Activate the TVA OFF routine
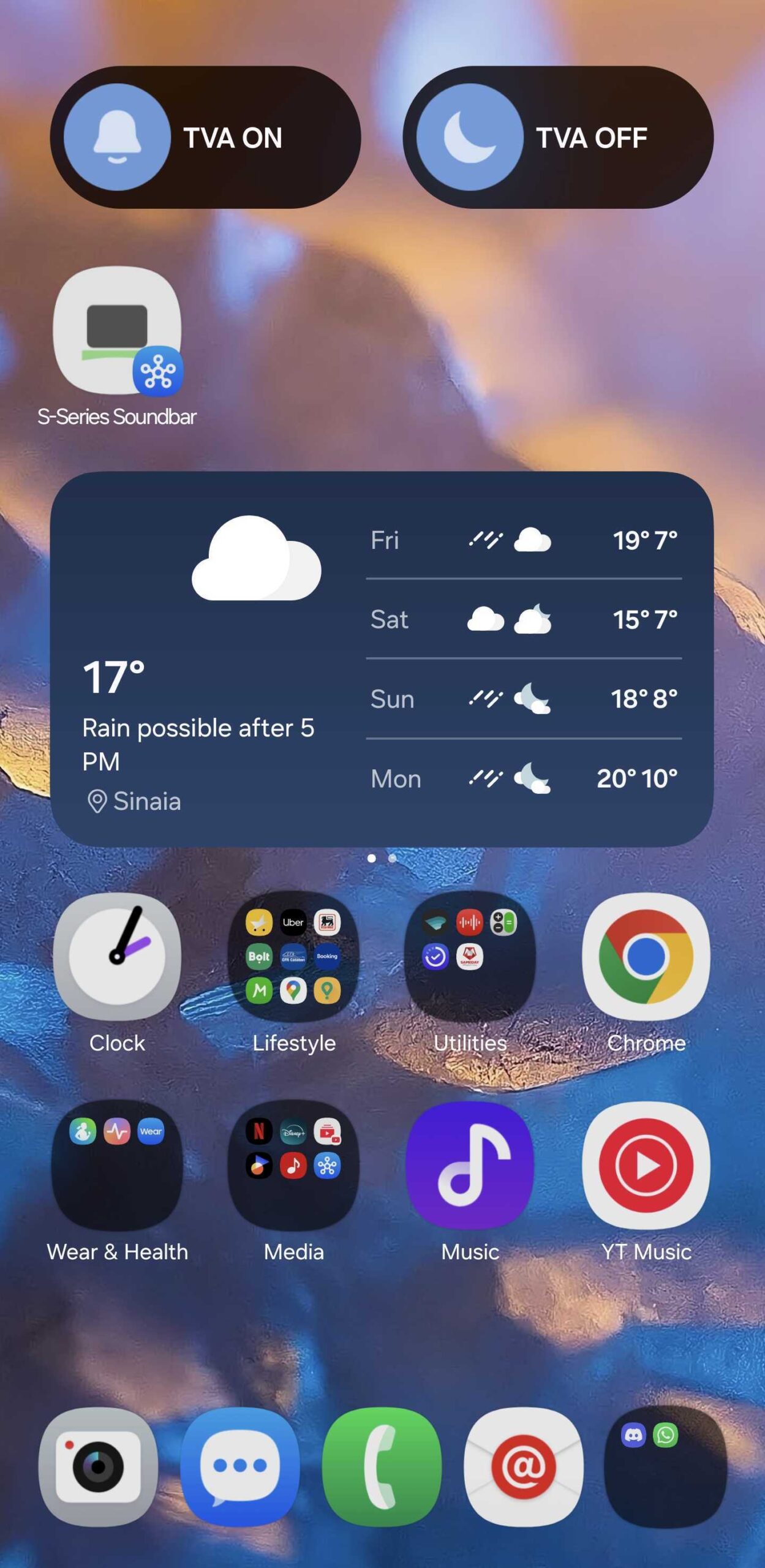Screen dimensions: 765x1568 pos(558,137)
